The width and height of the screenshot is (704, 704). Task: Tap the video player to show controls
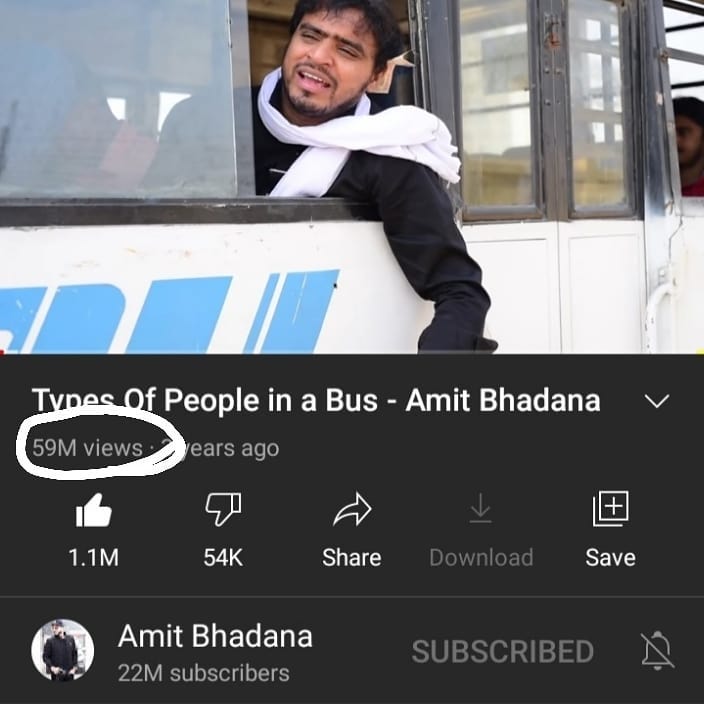tap(352, 176)
